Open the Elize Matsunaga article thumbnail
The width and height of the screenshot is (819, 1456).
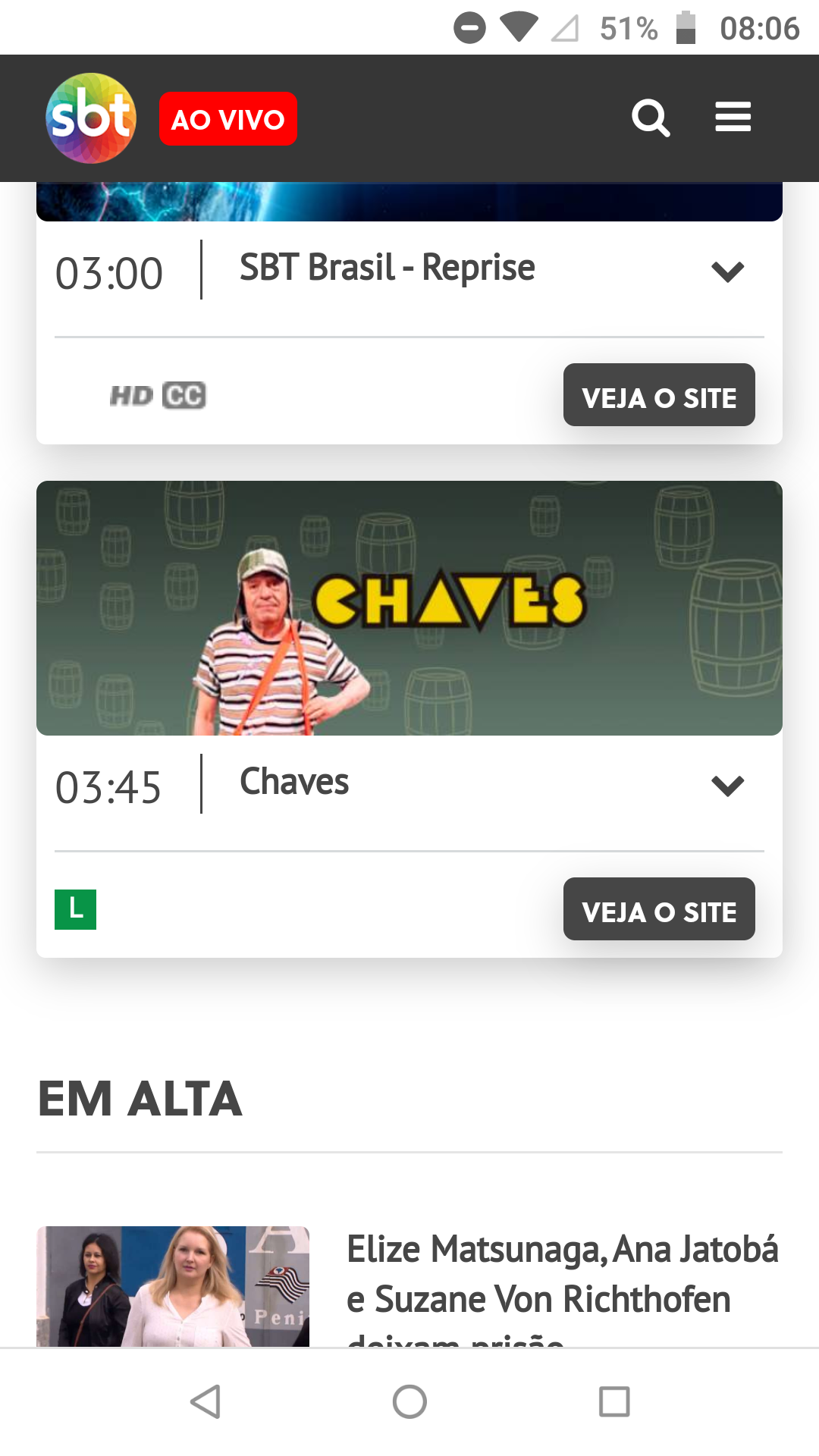coord(173,1285)
